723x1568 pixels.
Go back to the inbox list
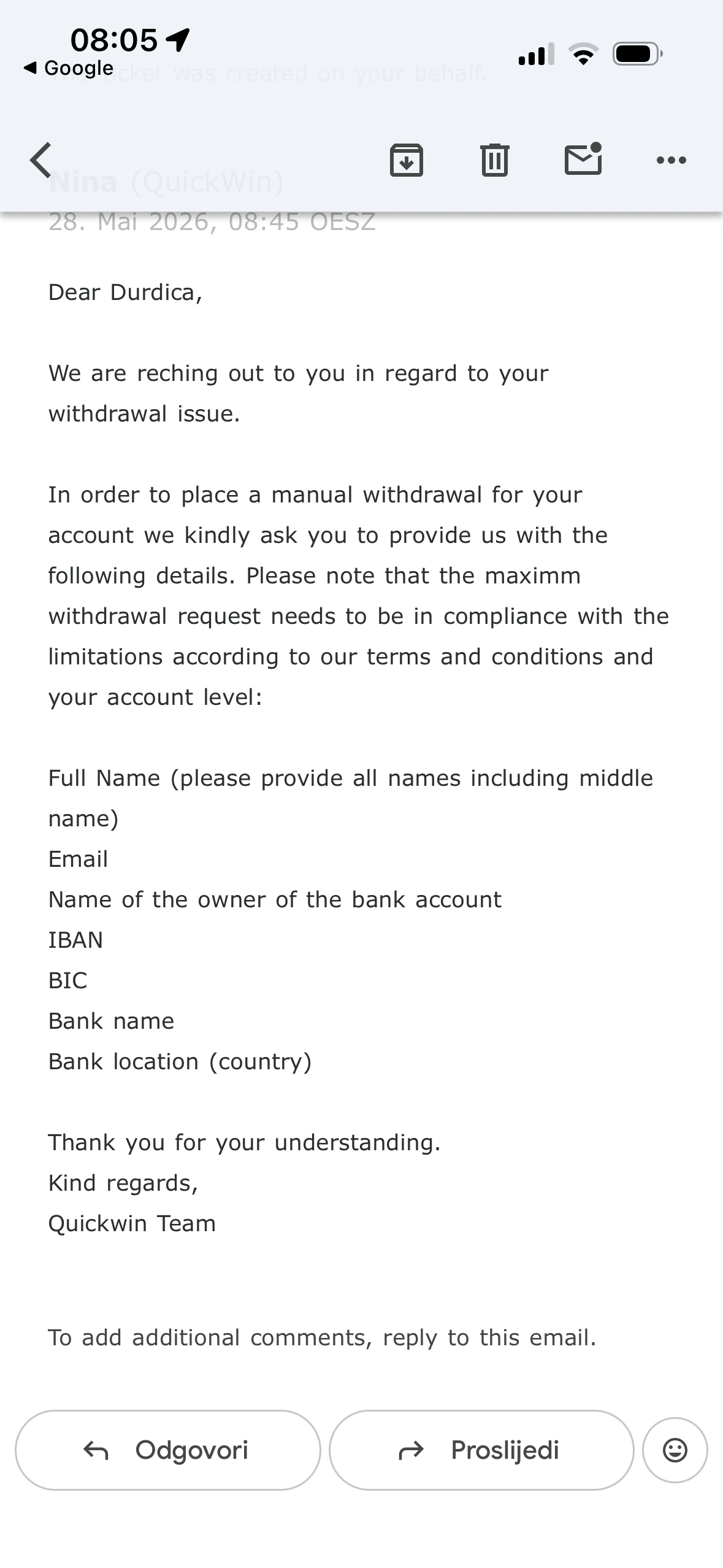[x=40, y=161]
